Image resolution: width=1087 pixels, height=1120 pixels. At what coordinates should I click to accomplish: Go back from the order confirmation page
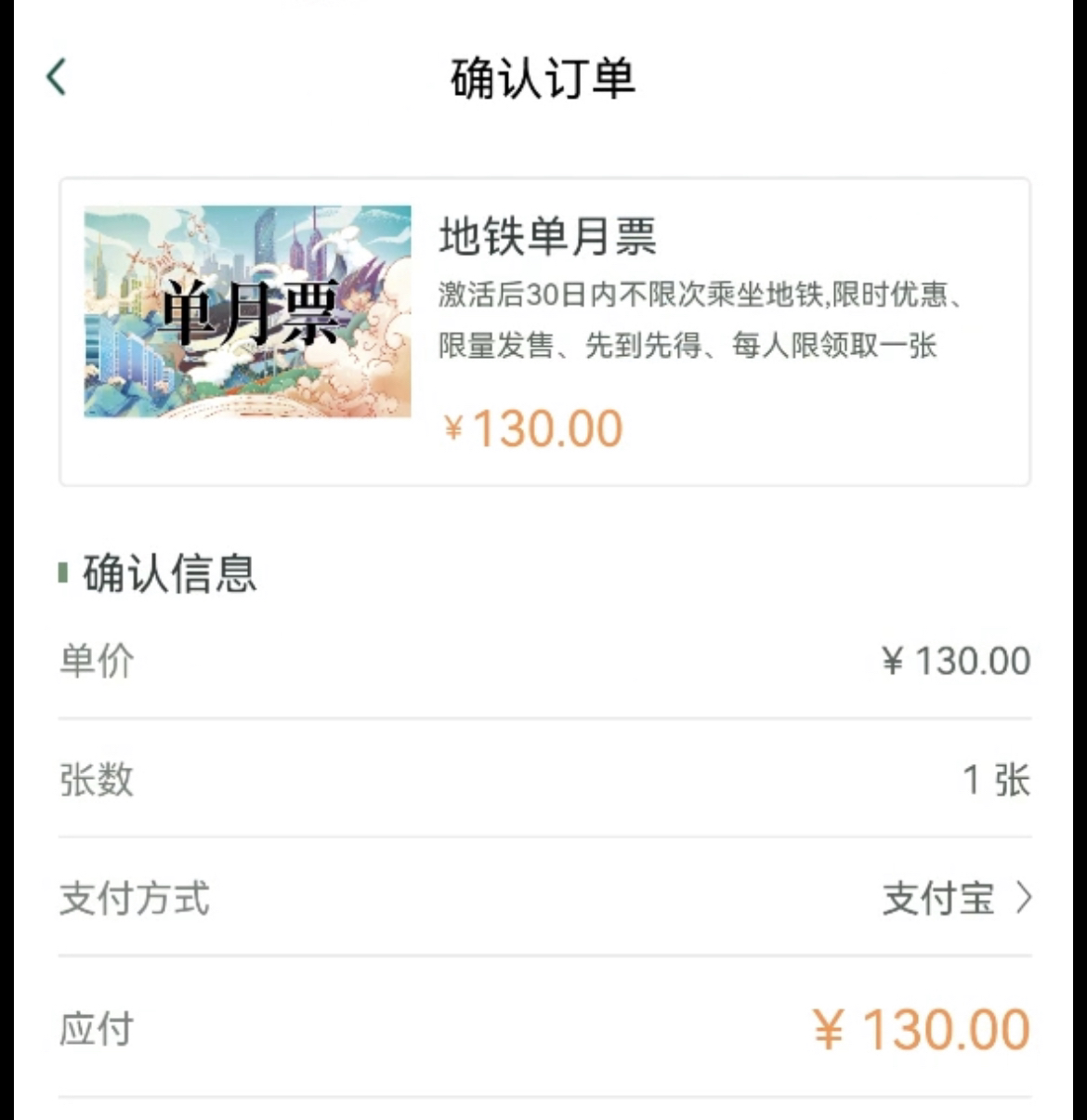(x=57, y=77)
